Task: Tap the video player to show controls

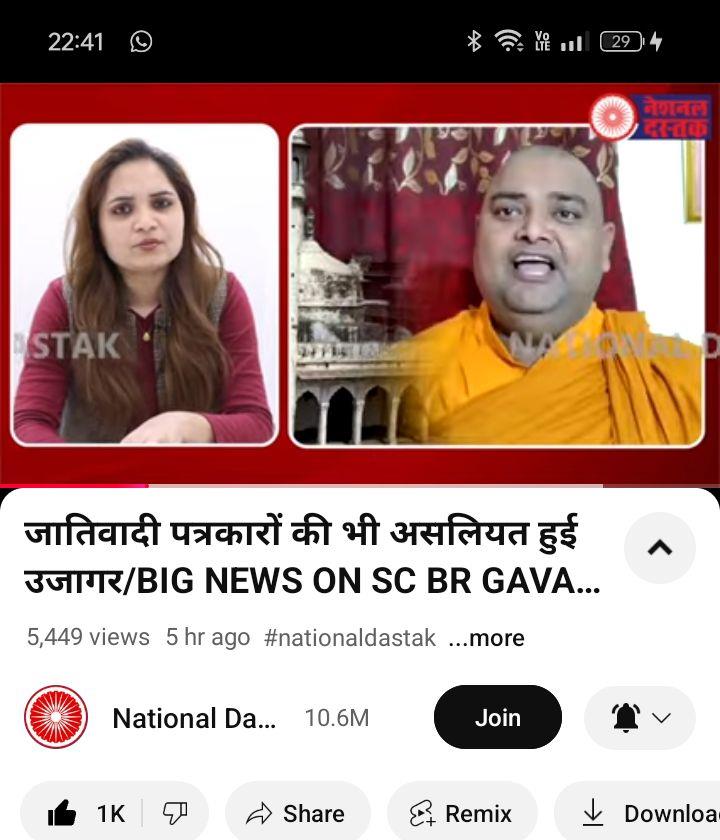Action: point(360,285)
